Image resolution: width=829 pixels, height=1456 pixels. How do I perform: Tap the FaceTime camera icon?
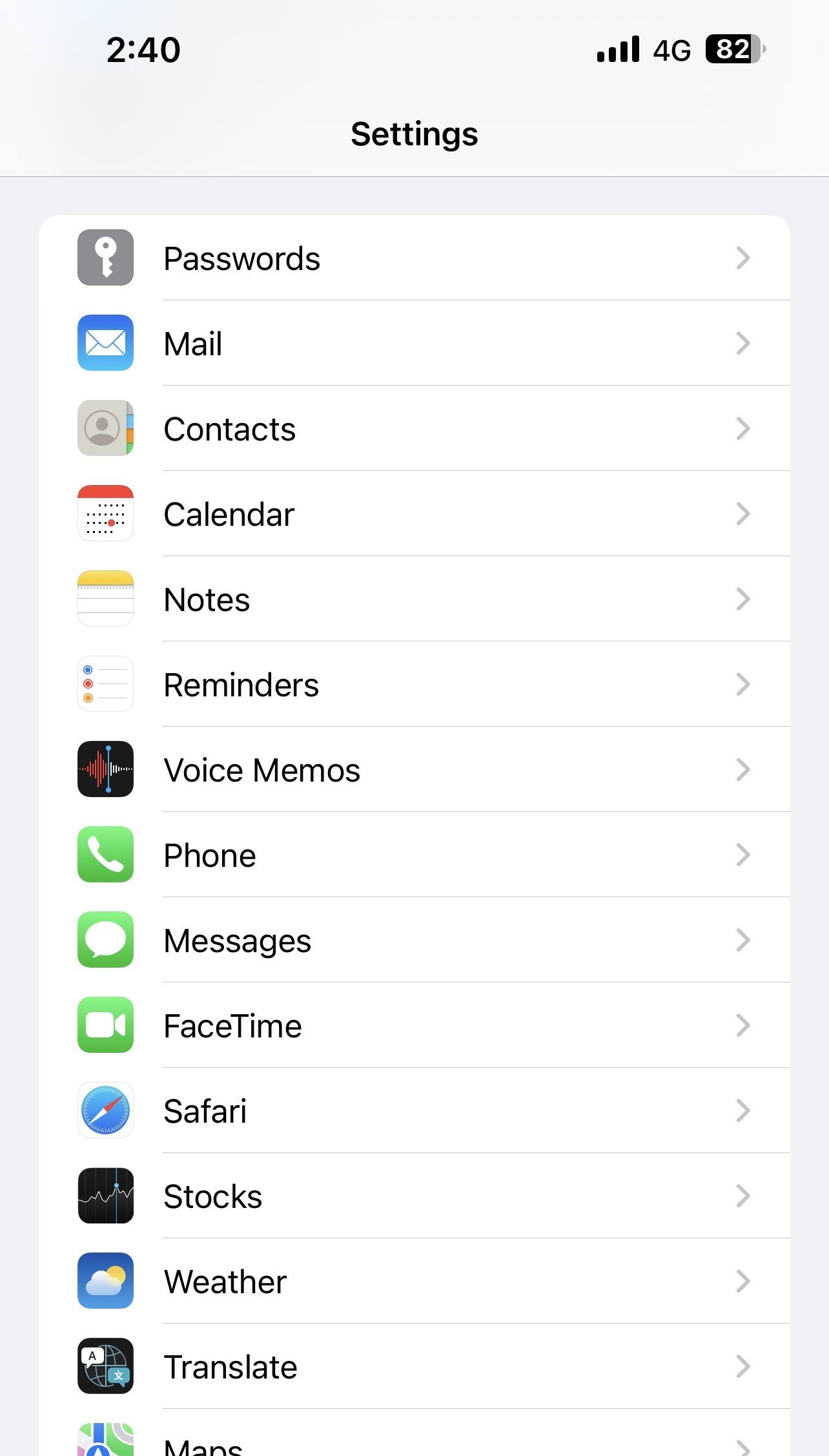click(x=105, y=1026)
